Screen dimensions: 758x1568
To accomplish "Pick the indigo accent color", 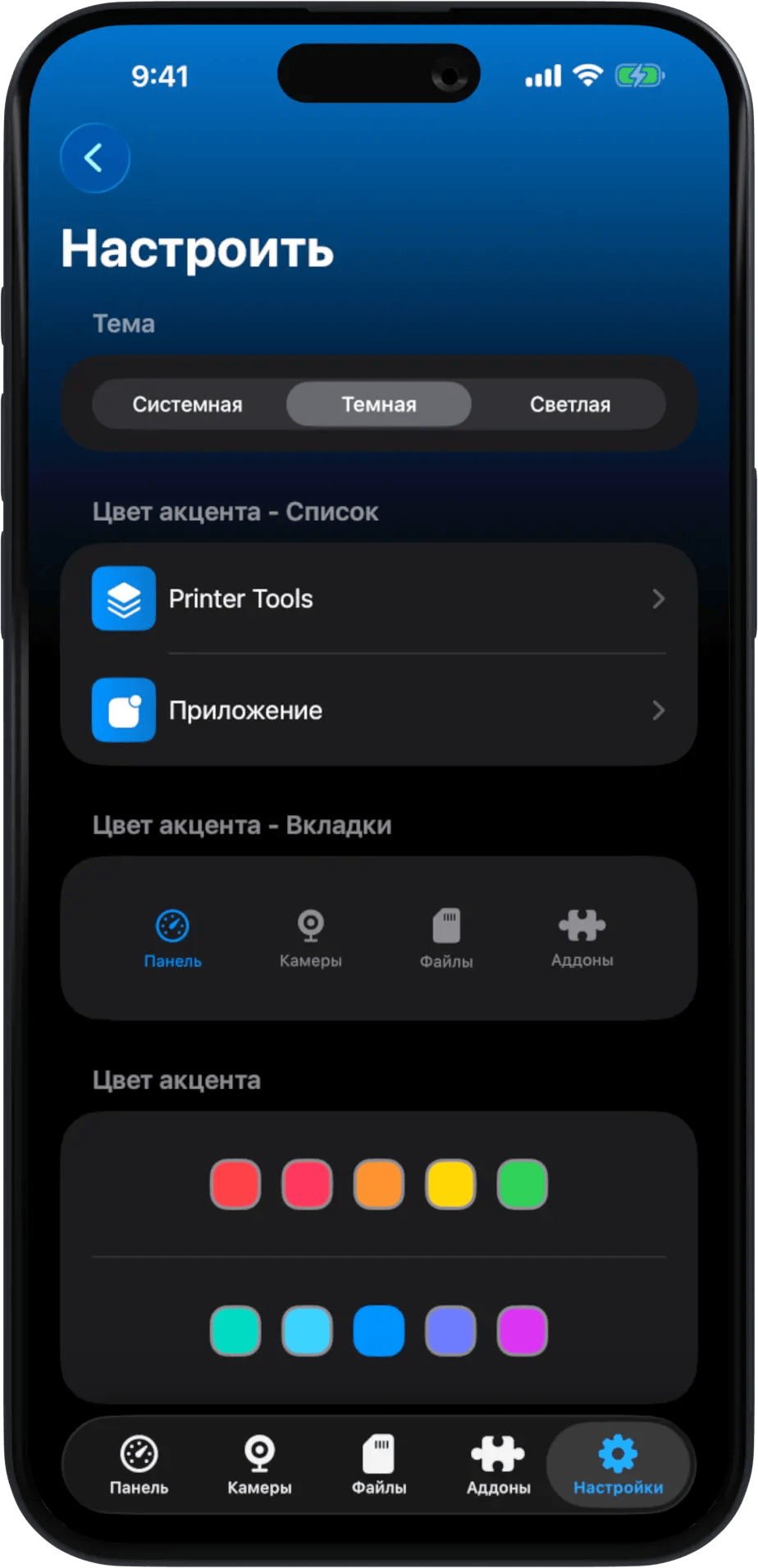I will (450, 1330).
